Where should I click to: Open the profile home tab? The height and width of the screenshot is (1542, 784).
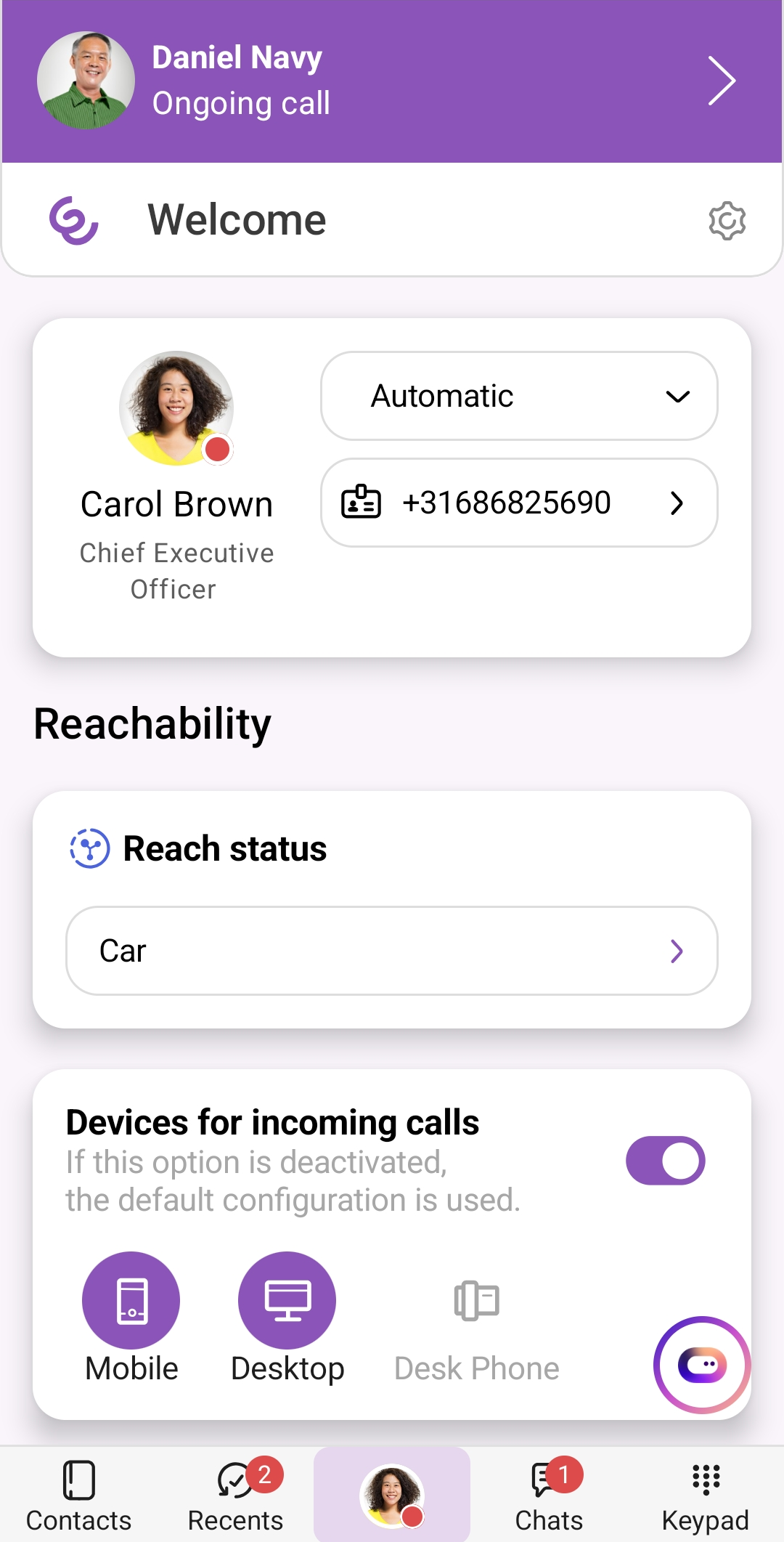pos(392,1495)
